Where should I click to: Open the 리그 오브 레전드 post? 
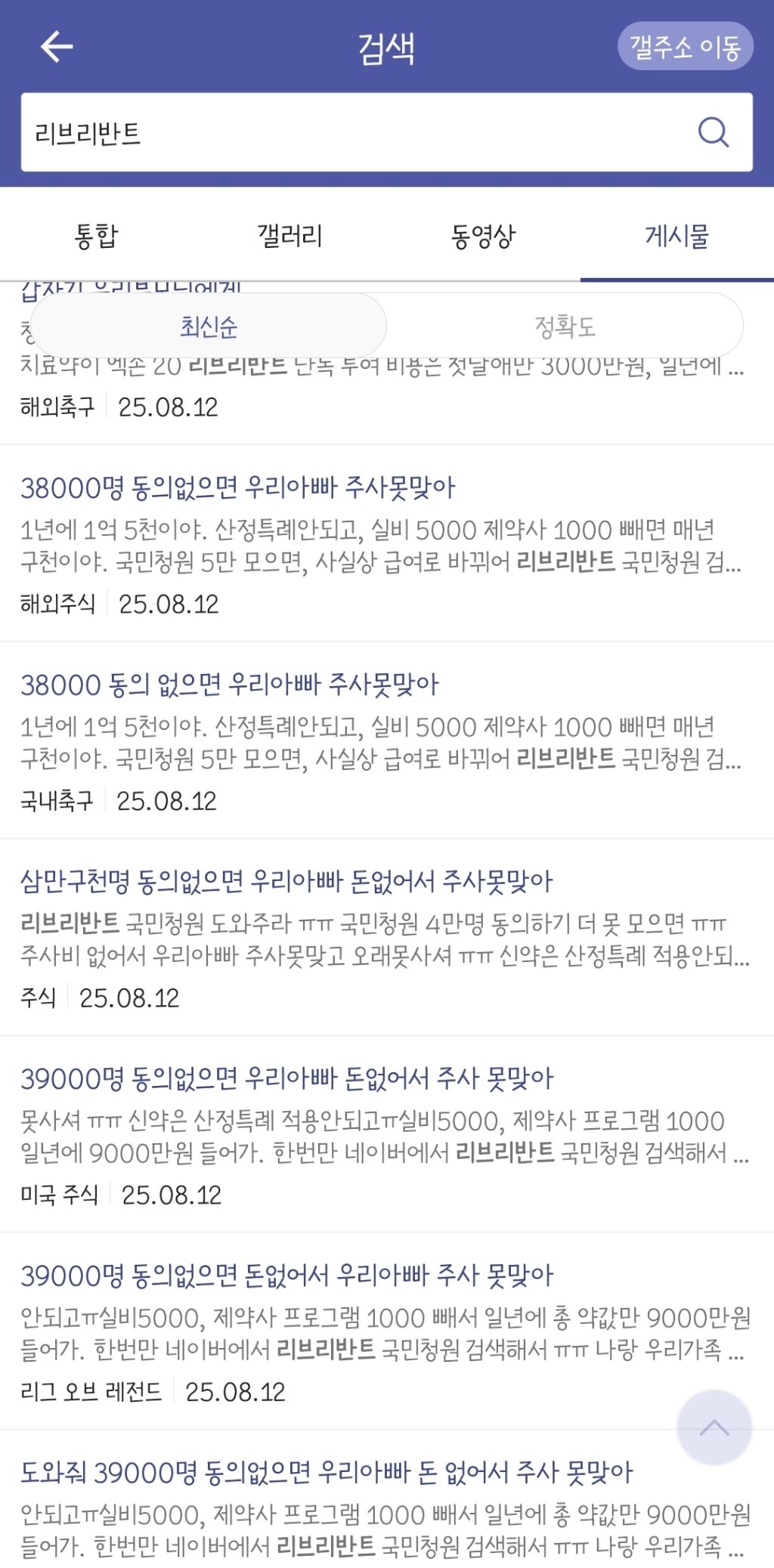(286, 1276)
